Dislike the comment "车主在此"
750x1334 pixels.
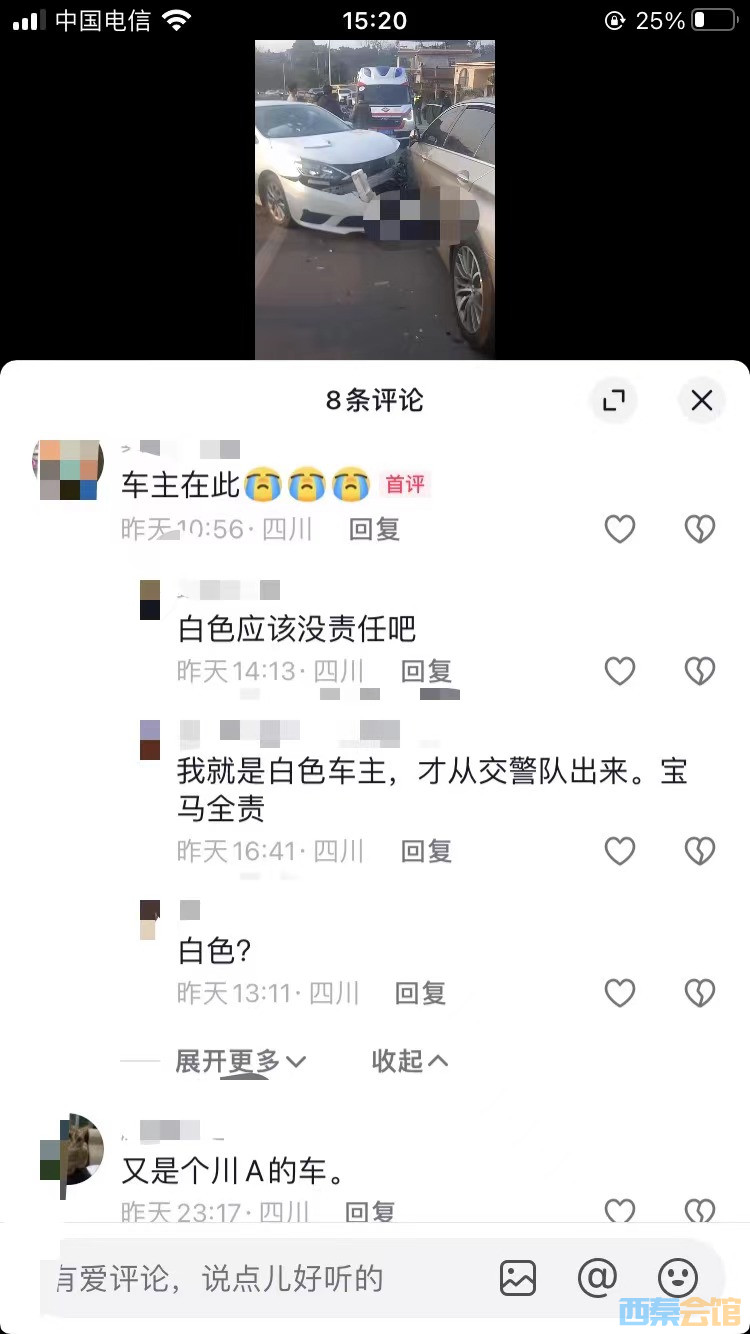click(700, 529)
